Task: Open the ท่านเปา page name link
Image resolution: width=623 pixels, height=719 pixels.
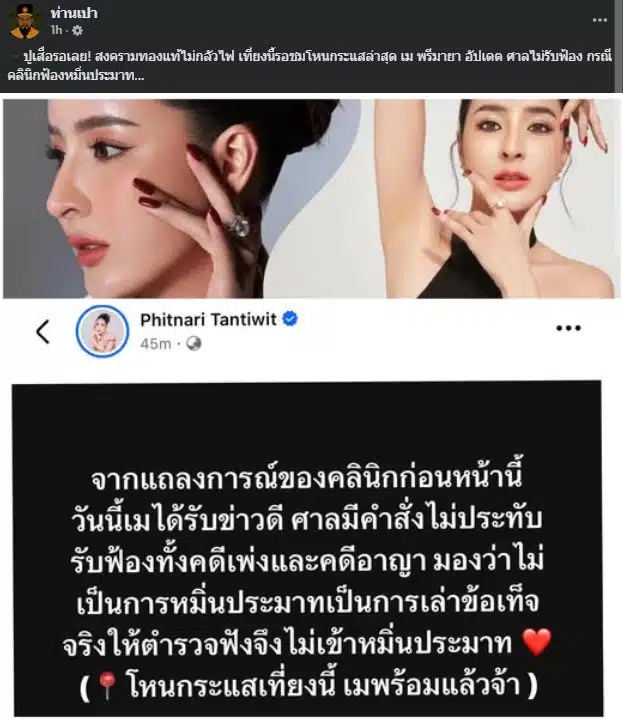Action: (x=74, y=13)
